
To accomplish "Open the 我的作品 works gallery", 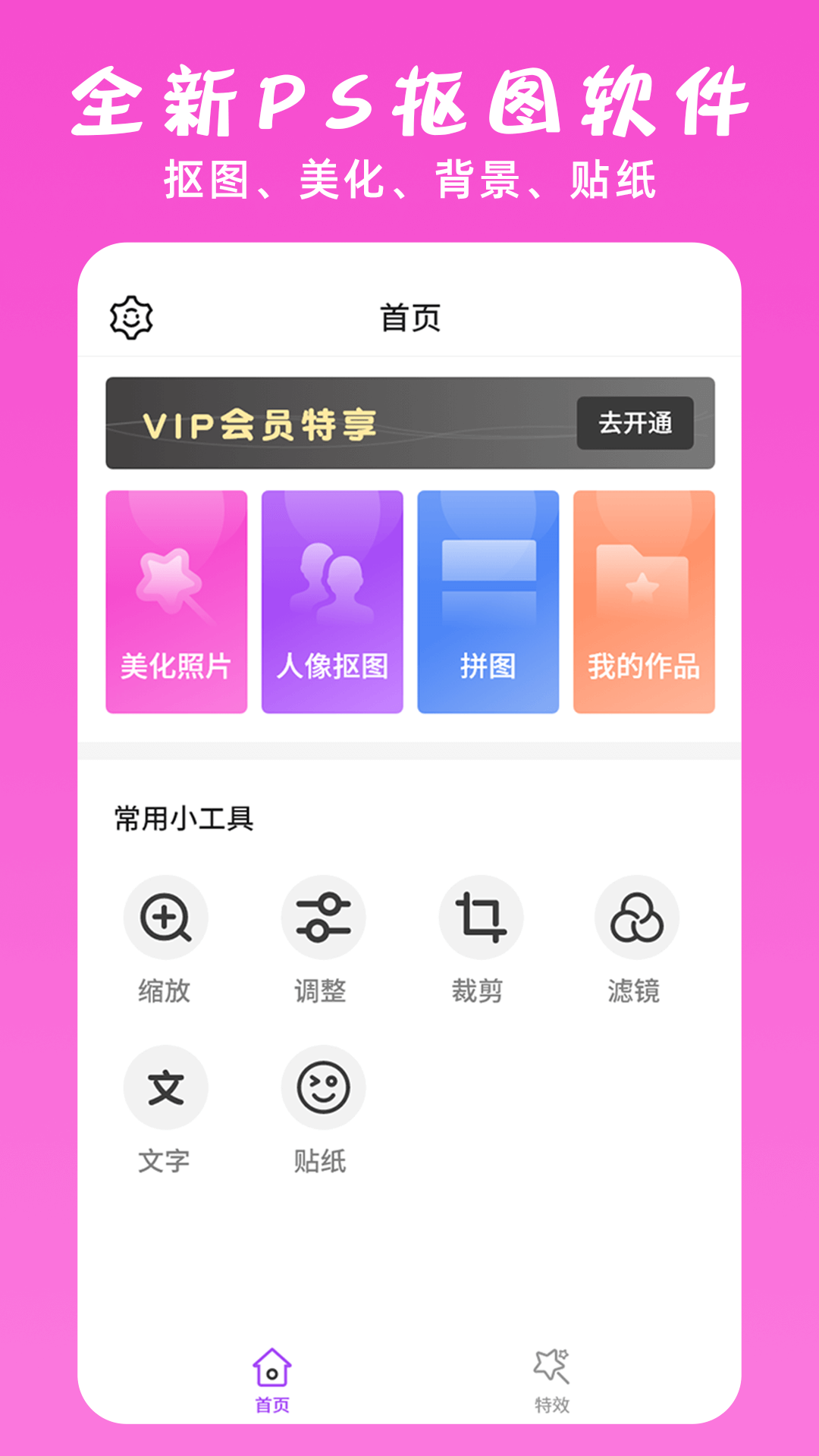I will tap(643, 599).
